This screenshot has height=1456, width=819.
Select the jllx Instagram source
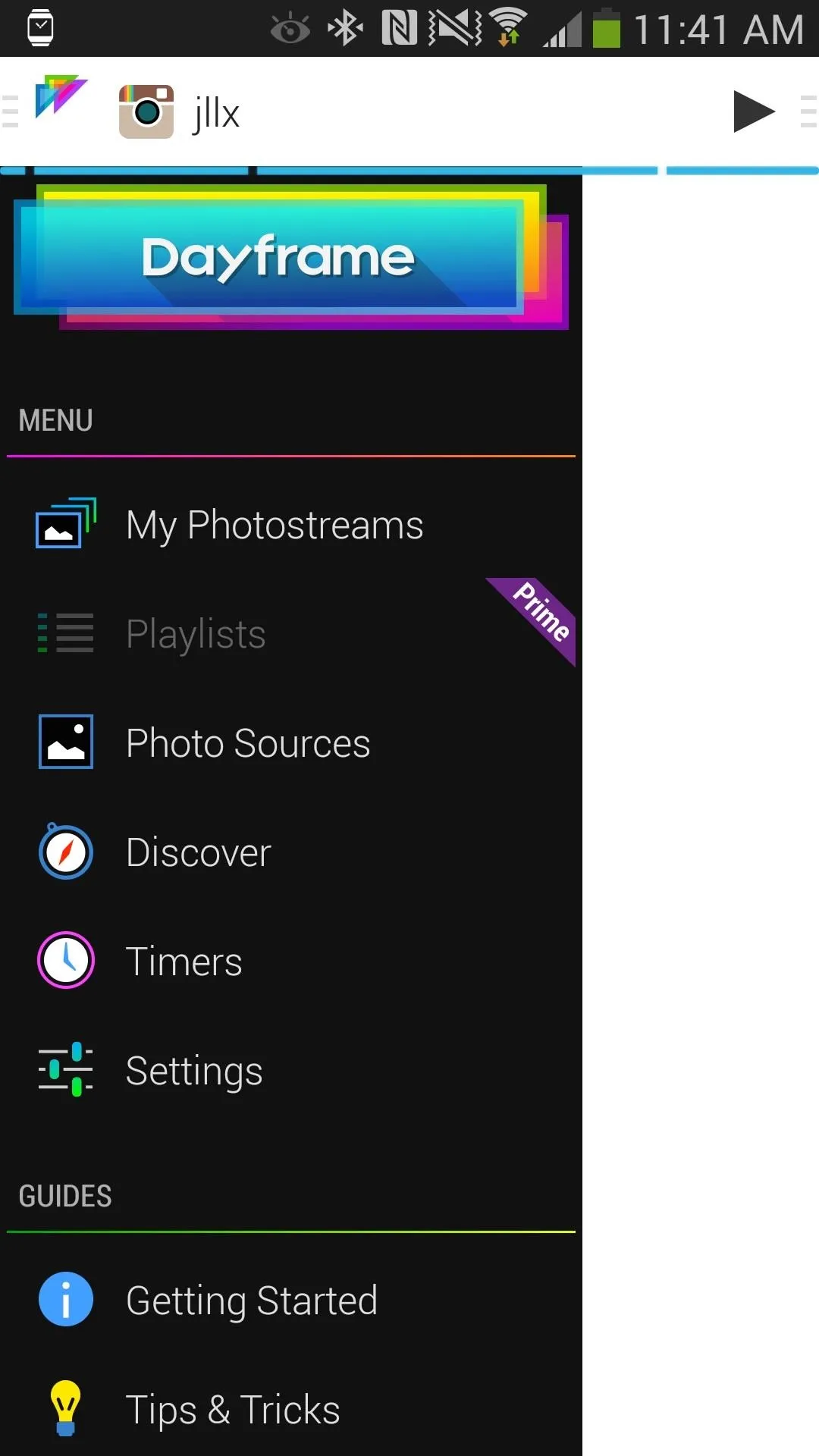click(180, 112)
